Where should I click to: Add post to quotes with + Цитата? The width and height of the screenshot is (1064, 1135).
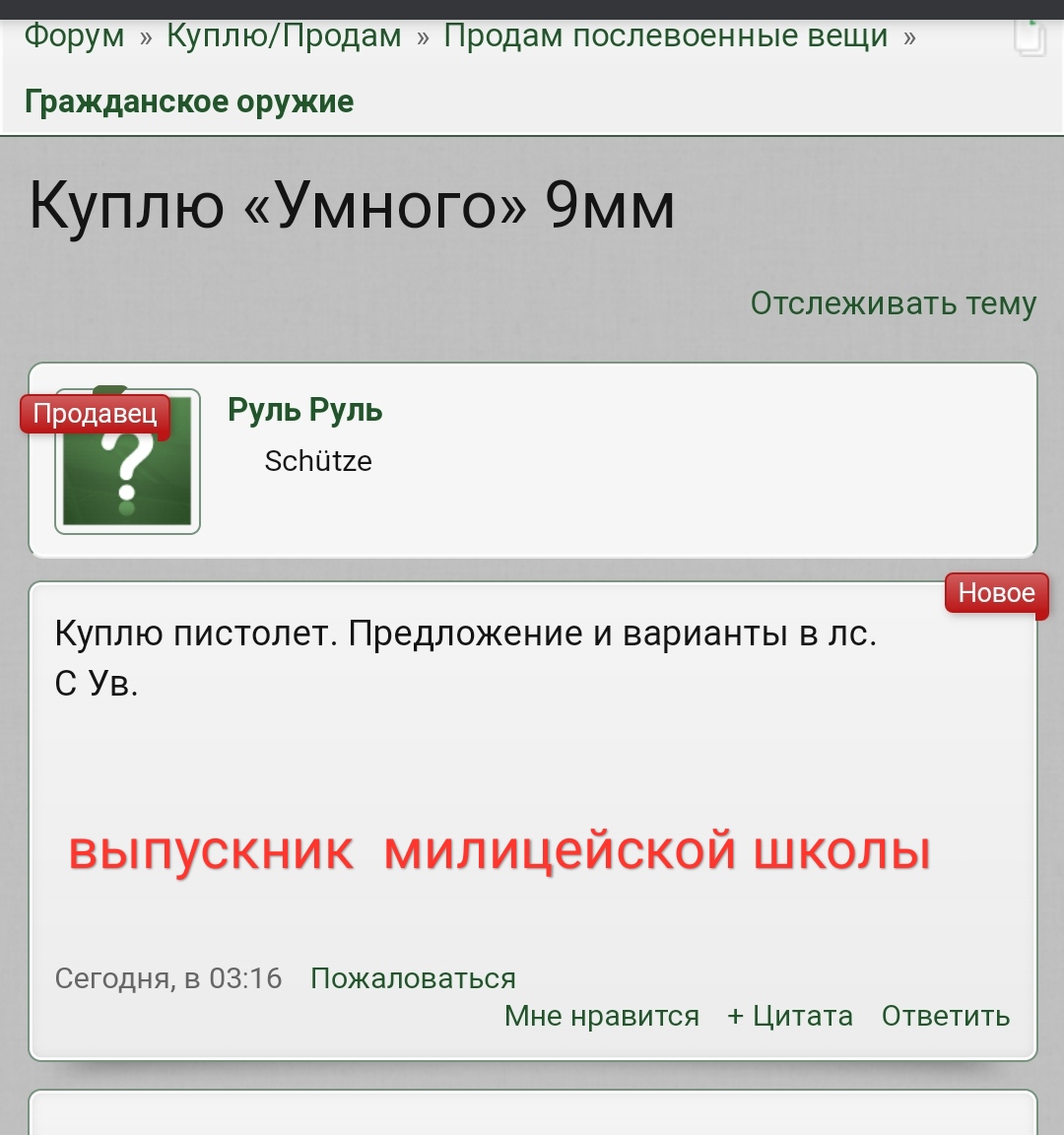tap(790, 1016)
